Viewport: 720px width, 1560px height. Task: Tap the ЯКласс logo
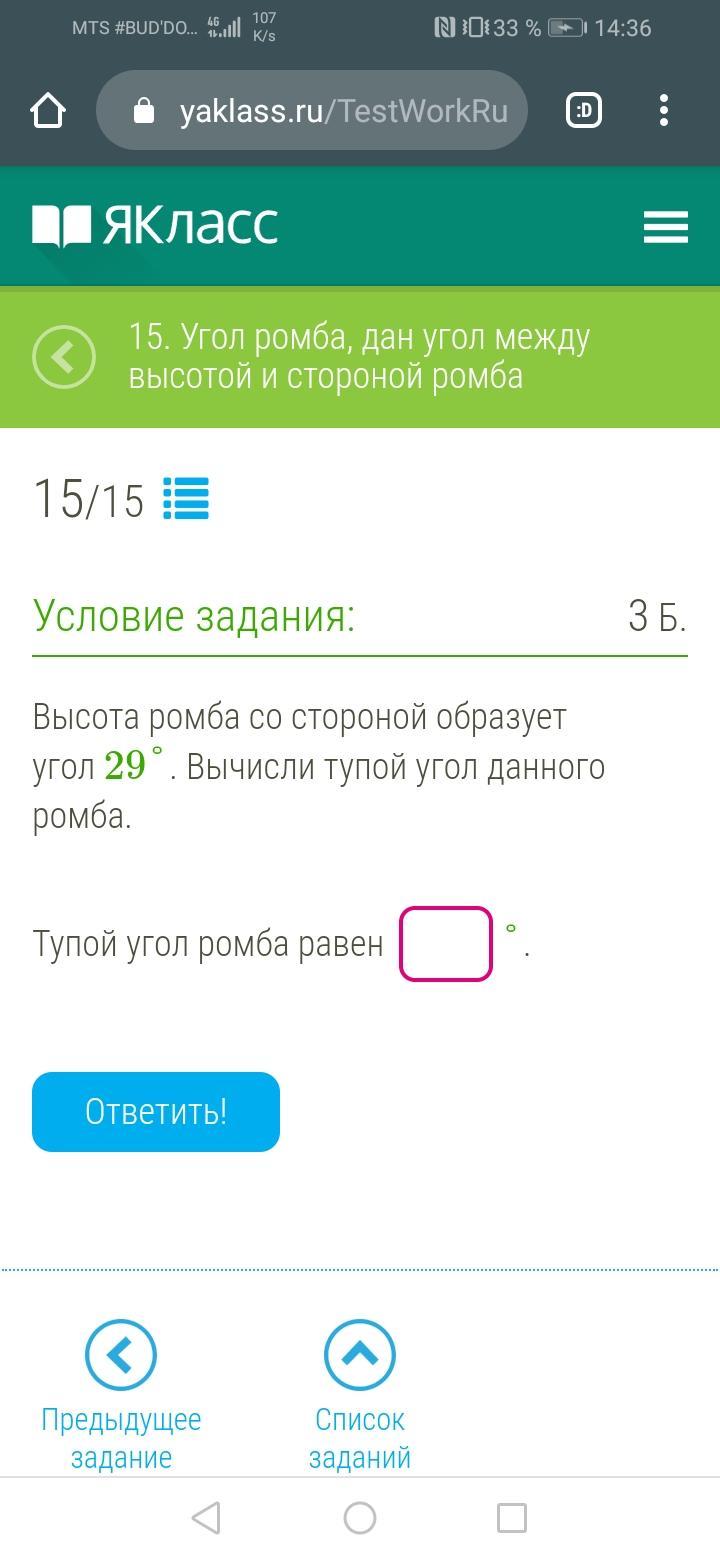(x=155, y=226)
